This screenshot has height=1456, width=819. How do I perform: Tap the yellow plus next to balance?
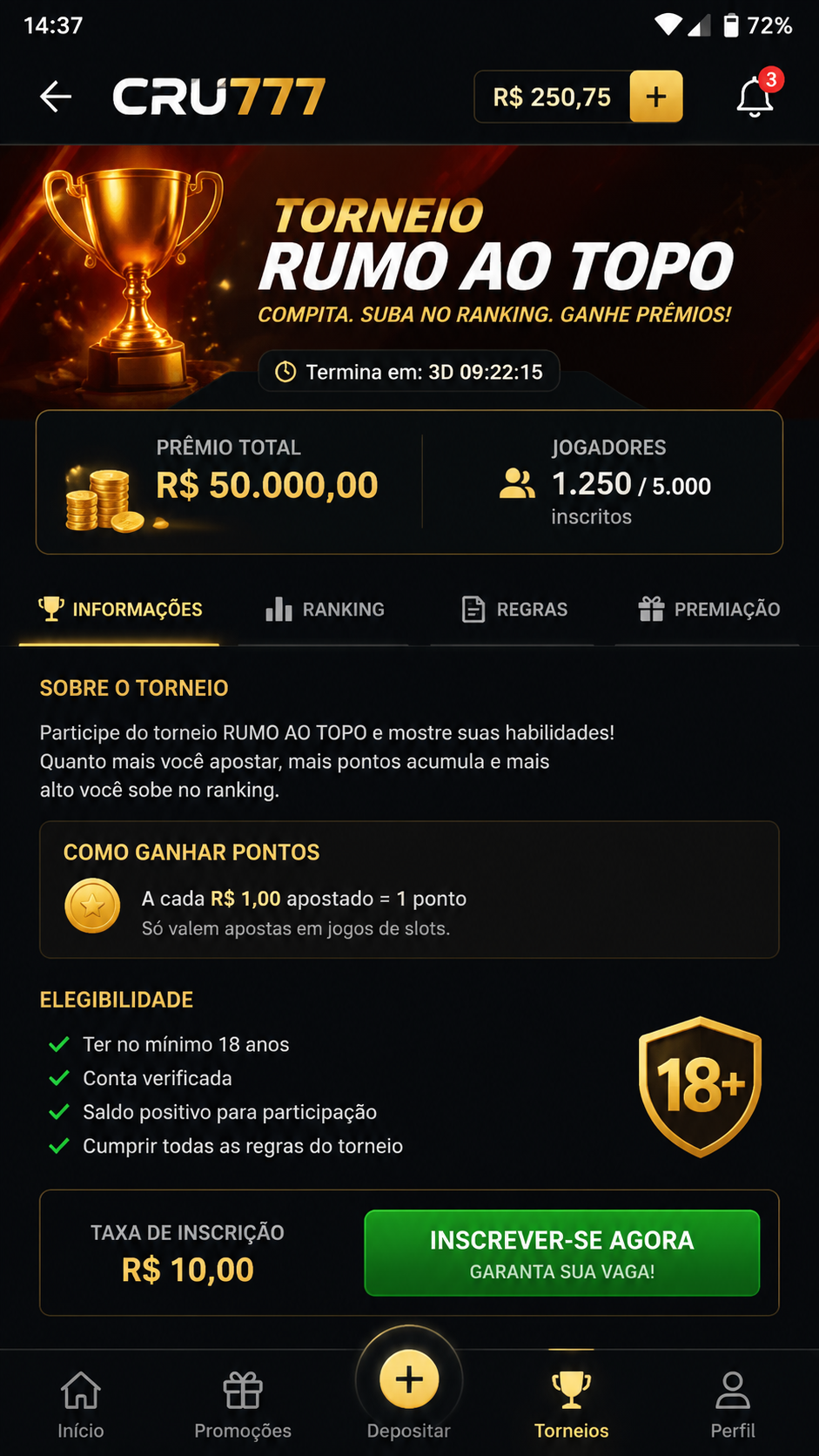(x=656, y=97)
